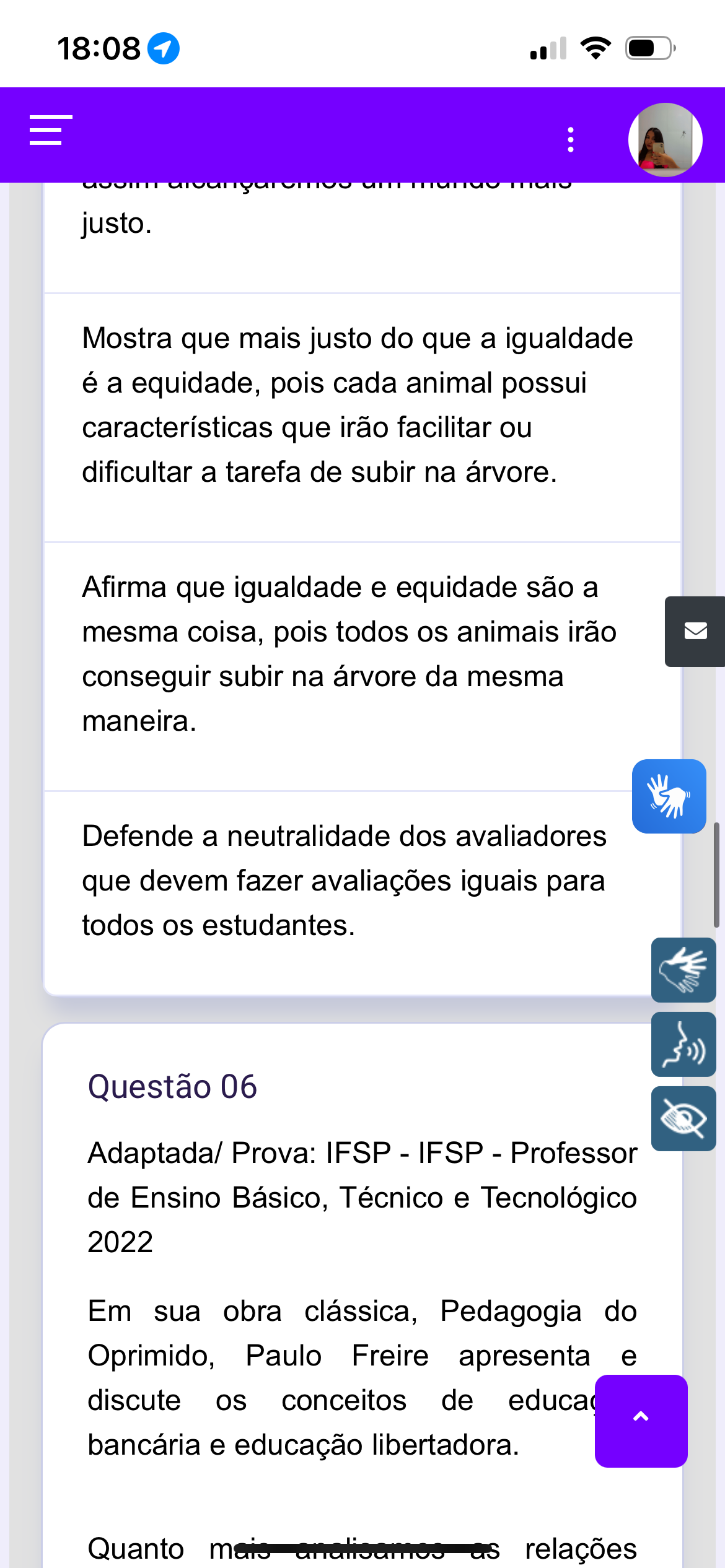Screen dimensions: 725x1568
Task: Open the profile picture avatar
Action: point(665,140)
